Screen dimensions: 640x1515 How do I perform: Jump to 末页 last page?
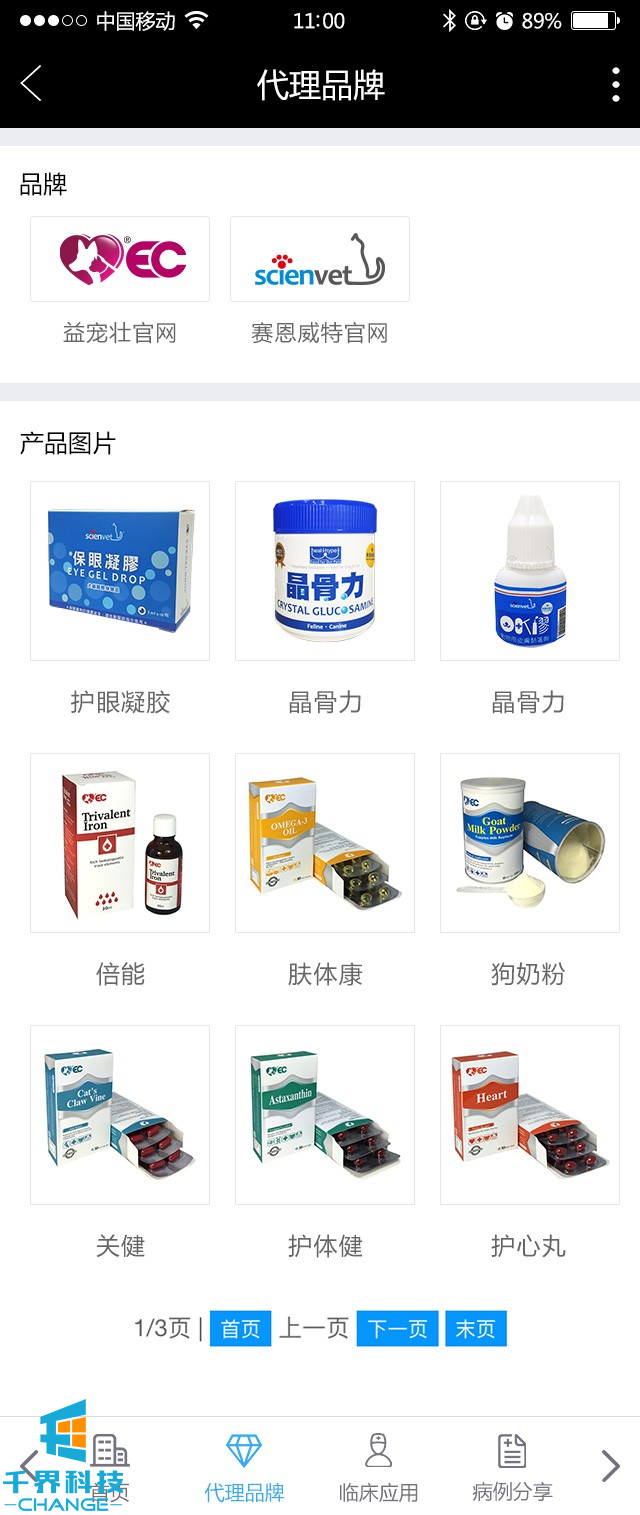click(x=476, y=1329)
